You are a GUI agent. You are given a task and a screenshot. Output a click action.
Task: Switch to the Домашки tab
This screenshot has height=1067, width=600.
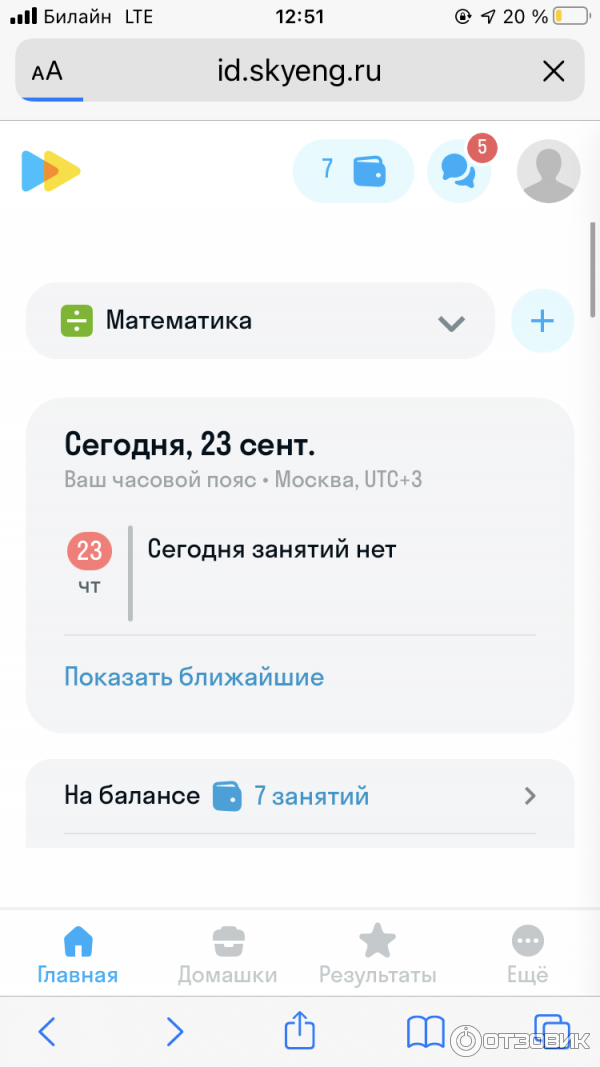228,956
